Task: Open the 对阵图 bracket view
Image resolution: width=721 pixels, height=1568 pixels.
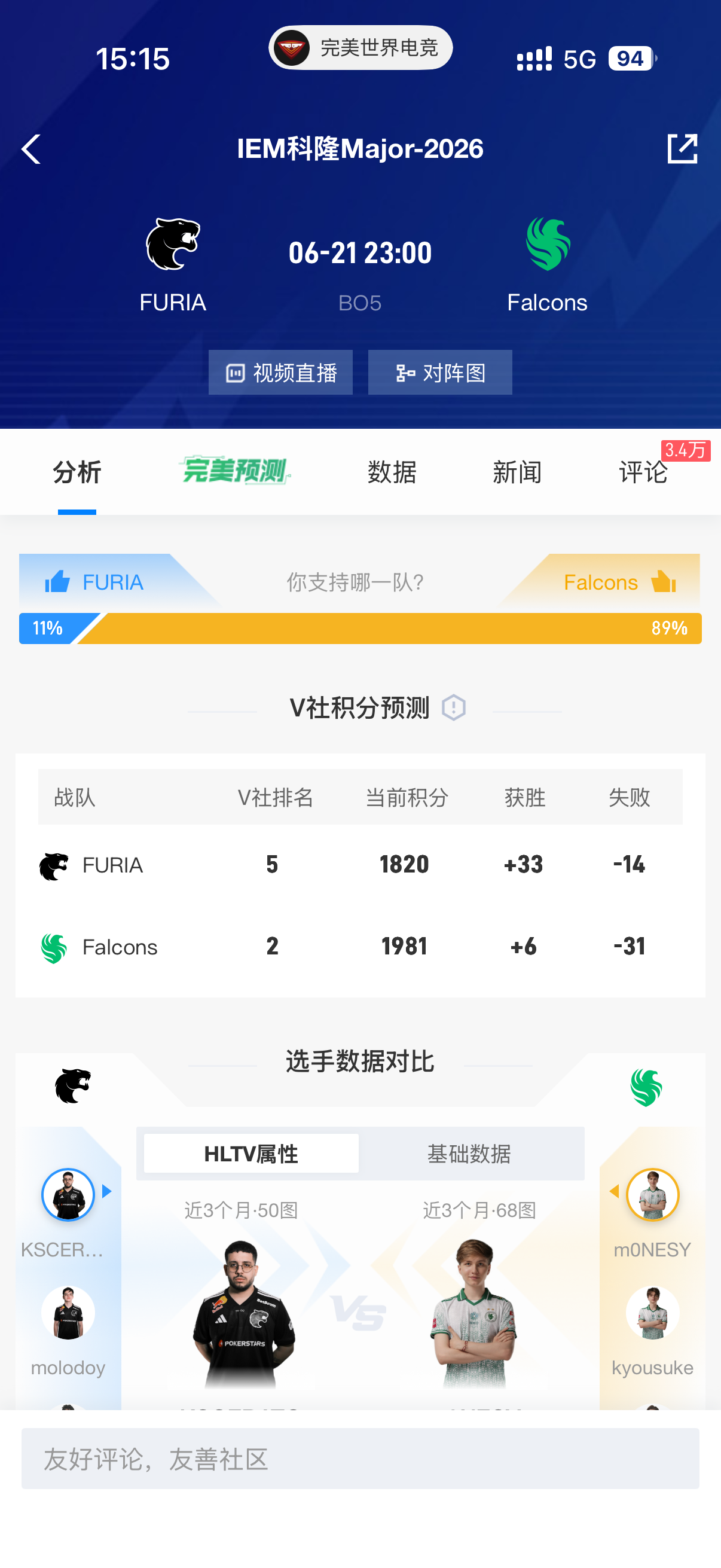Action: coord(440,372)
